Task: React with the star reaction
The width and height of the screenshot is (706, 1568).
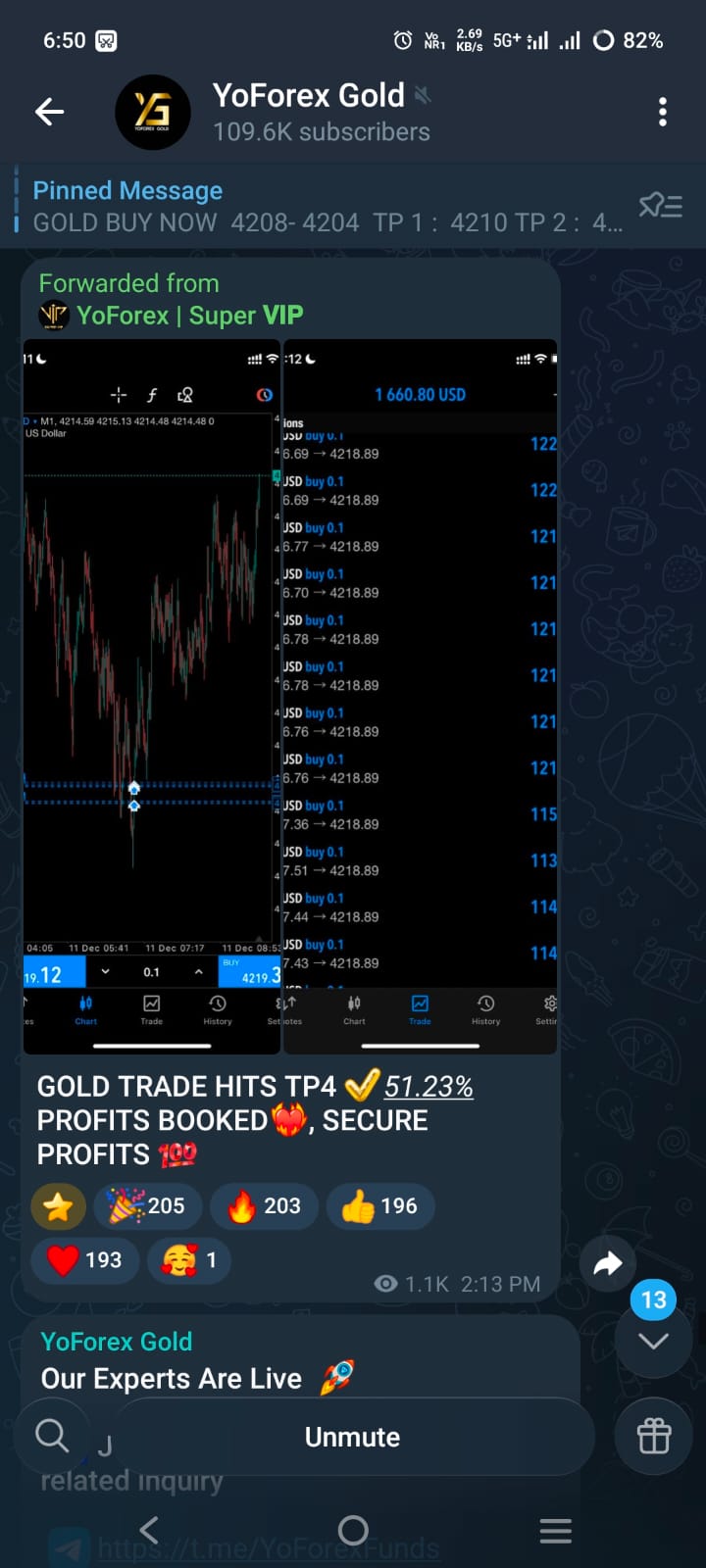Action: point(58,1206)
